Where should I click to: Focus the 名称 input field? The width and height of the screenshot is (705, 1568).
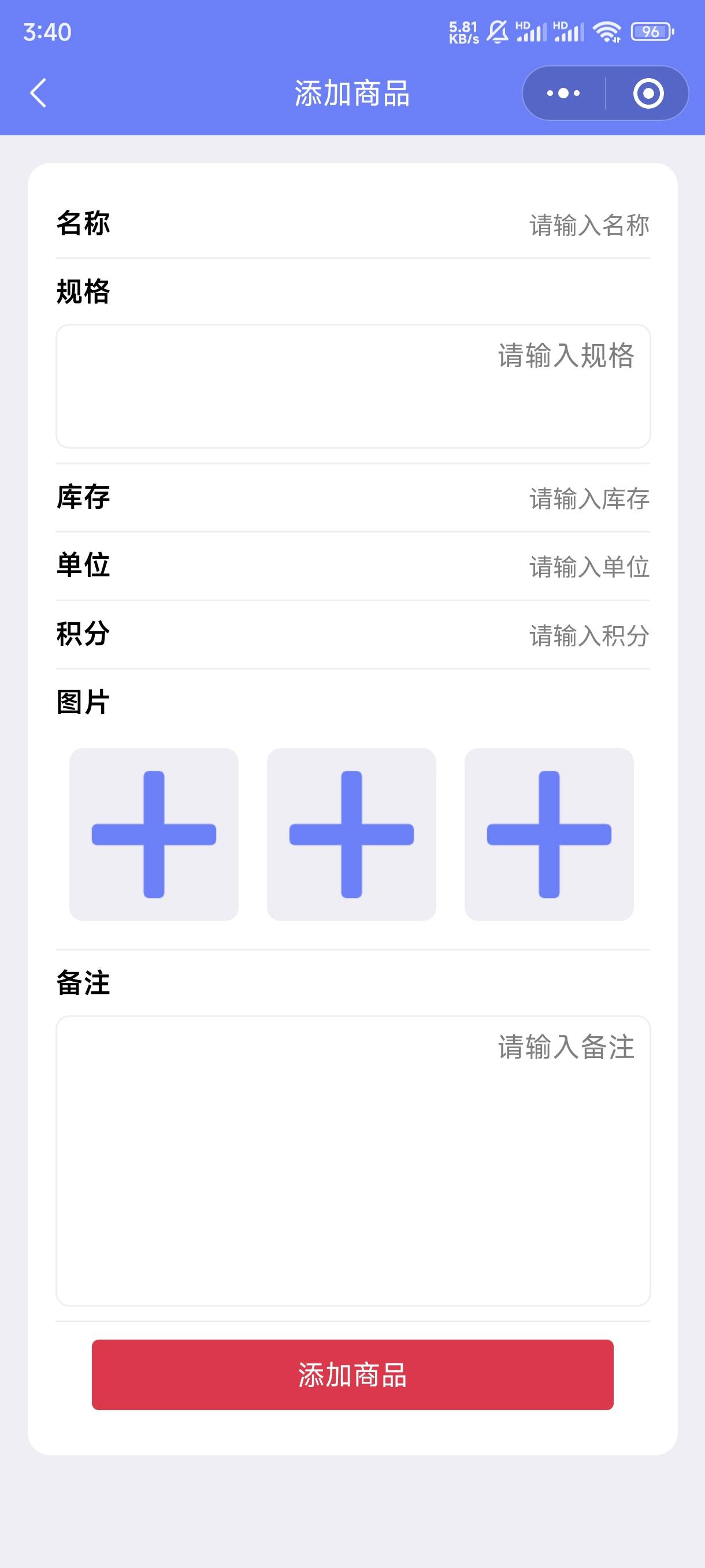[588, 225]
